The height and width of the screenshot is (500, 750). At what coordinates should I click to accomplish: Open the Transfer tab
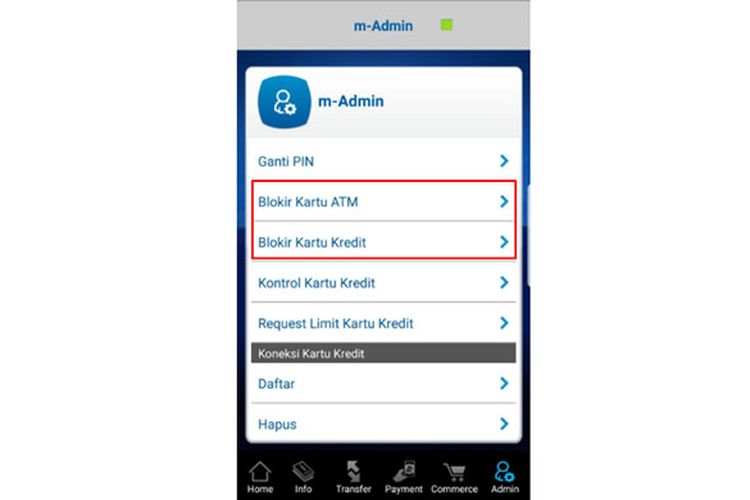pos(352,478)
